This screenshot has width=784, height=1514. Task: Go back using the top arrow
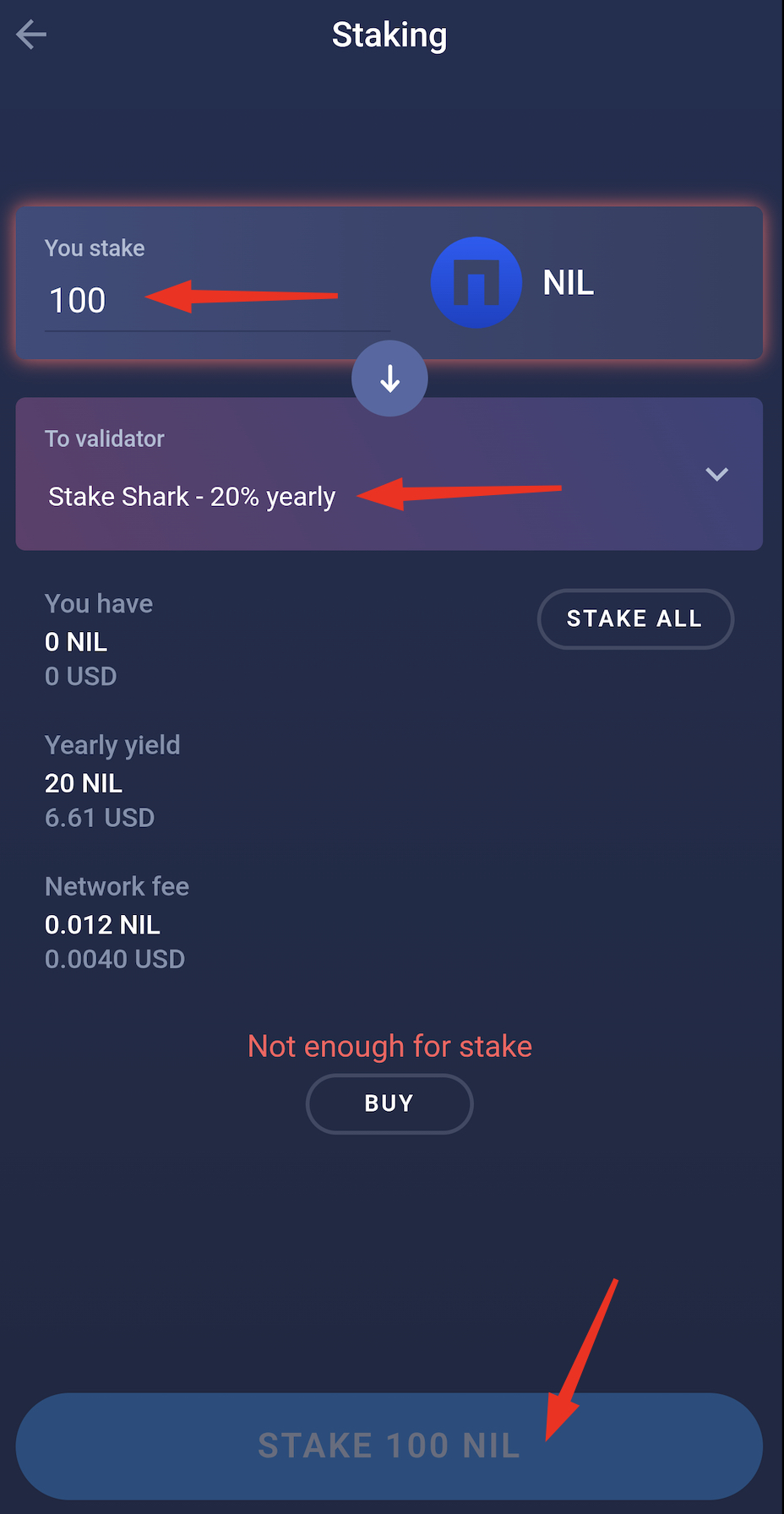[x=31, y=35]
